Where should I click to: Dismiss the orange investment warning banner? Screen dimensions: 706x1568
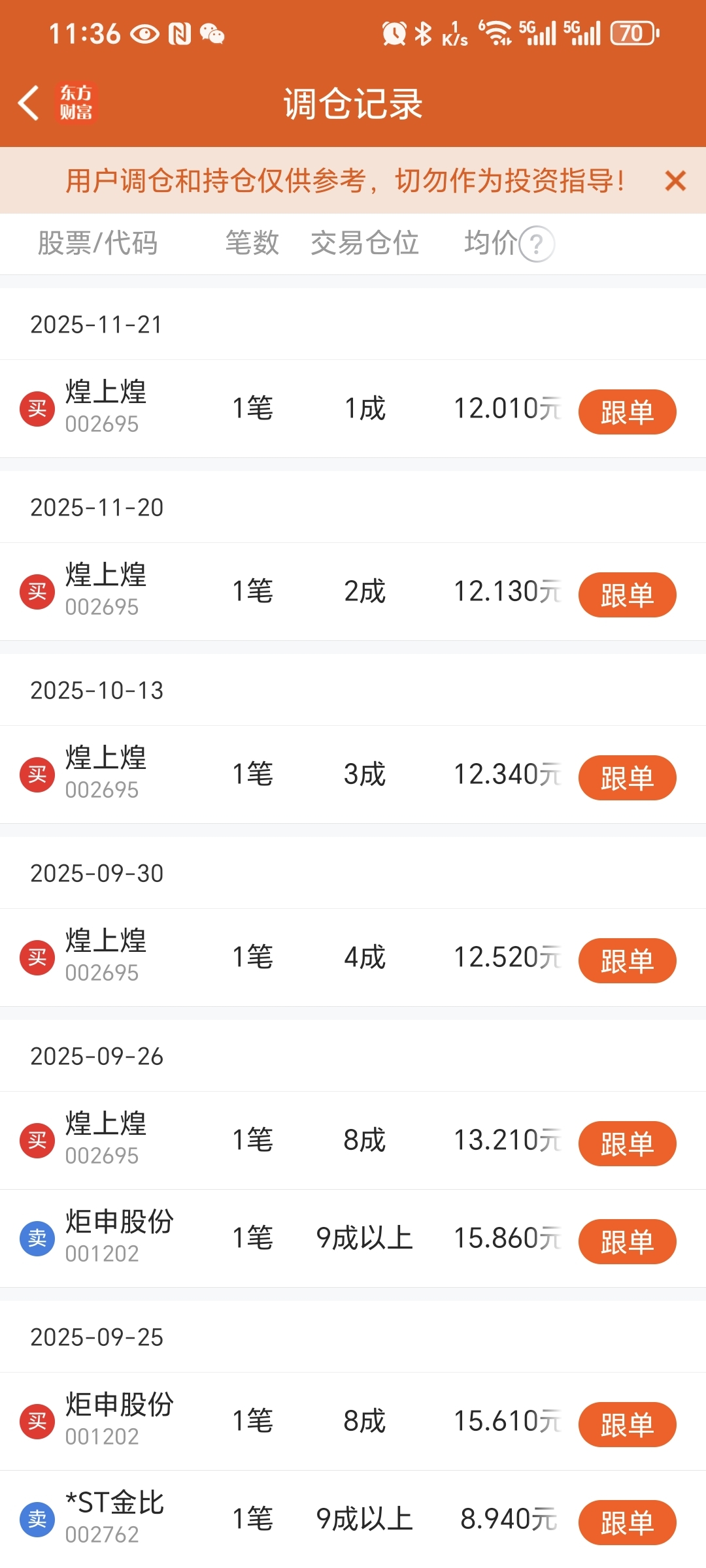pyautogui.click(x=675, y=180)
